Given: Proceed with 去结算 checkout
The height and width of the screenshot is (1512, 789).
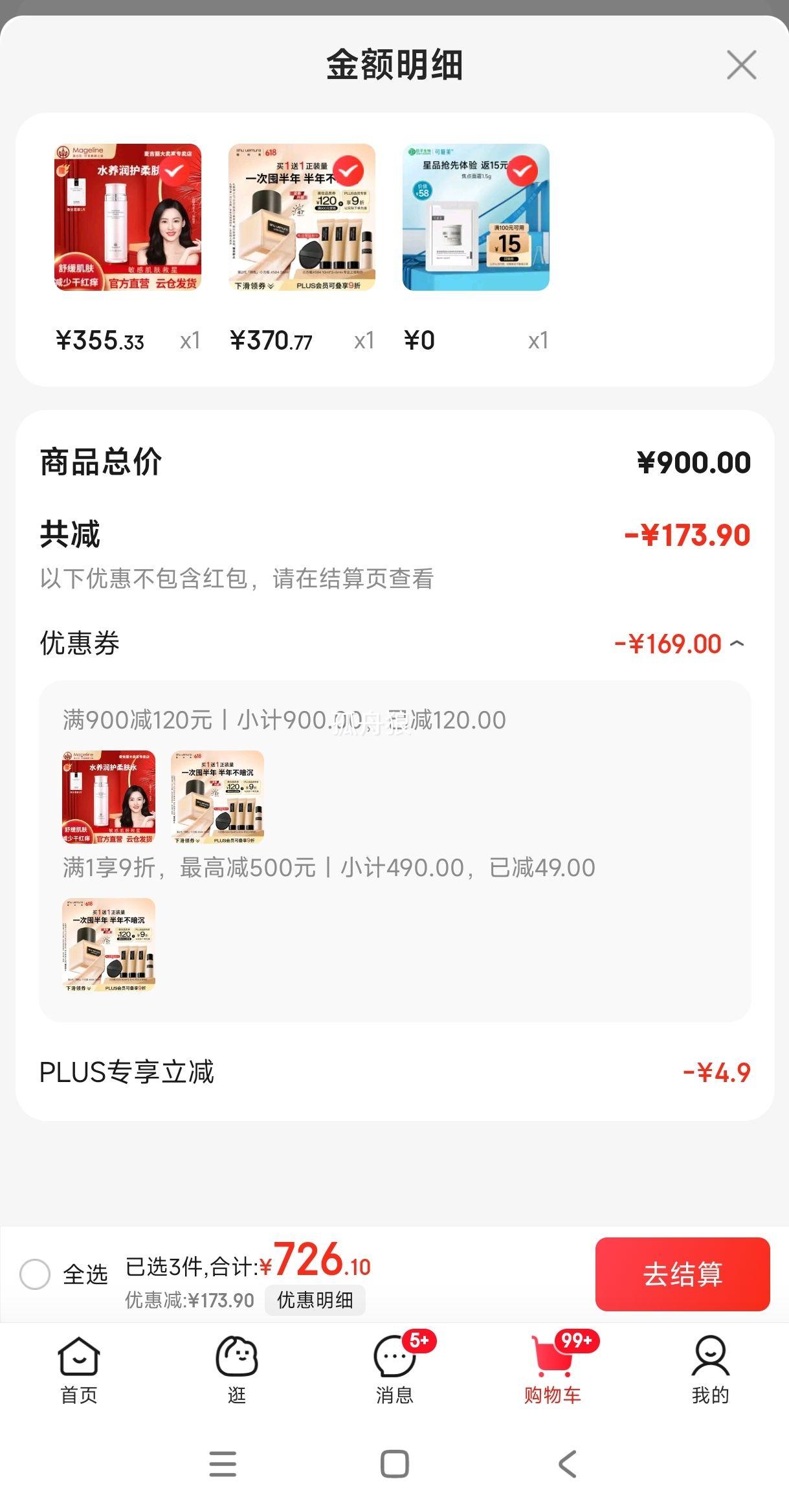Looking at the screenshot, I should [x=682, y=1274].
